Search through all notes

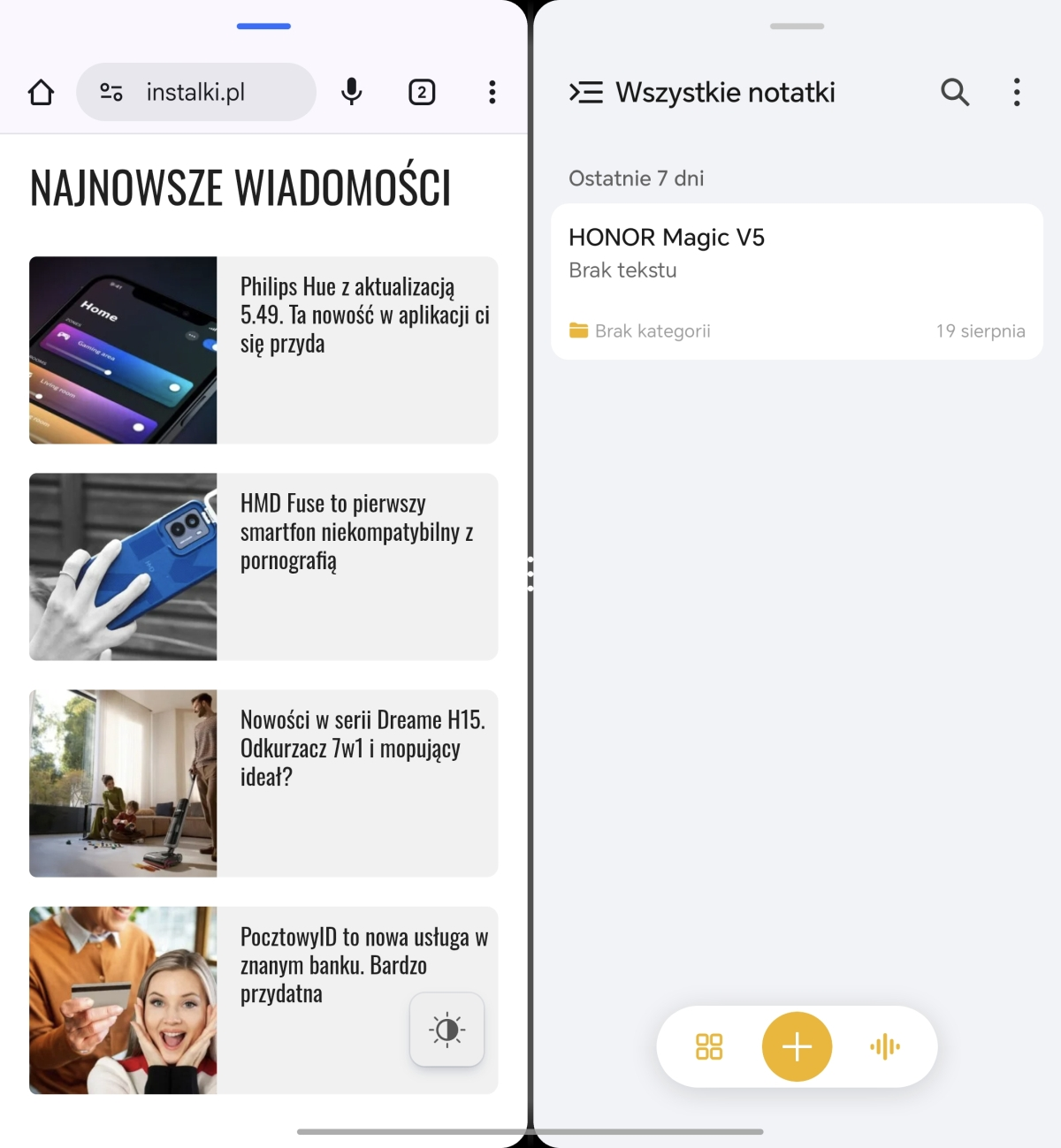click(955, 92)
